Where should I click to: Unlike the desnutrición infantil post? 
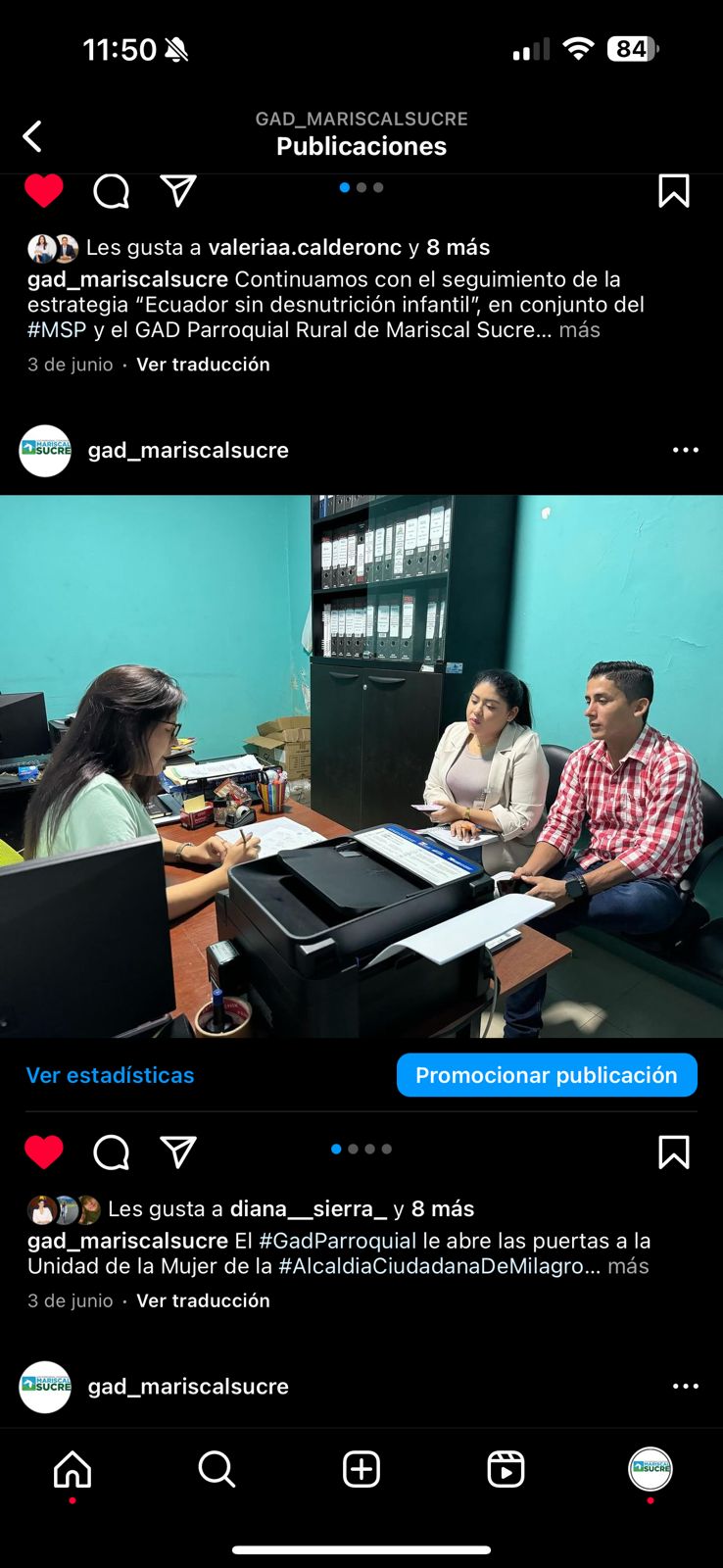43,191
